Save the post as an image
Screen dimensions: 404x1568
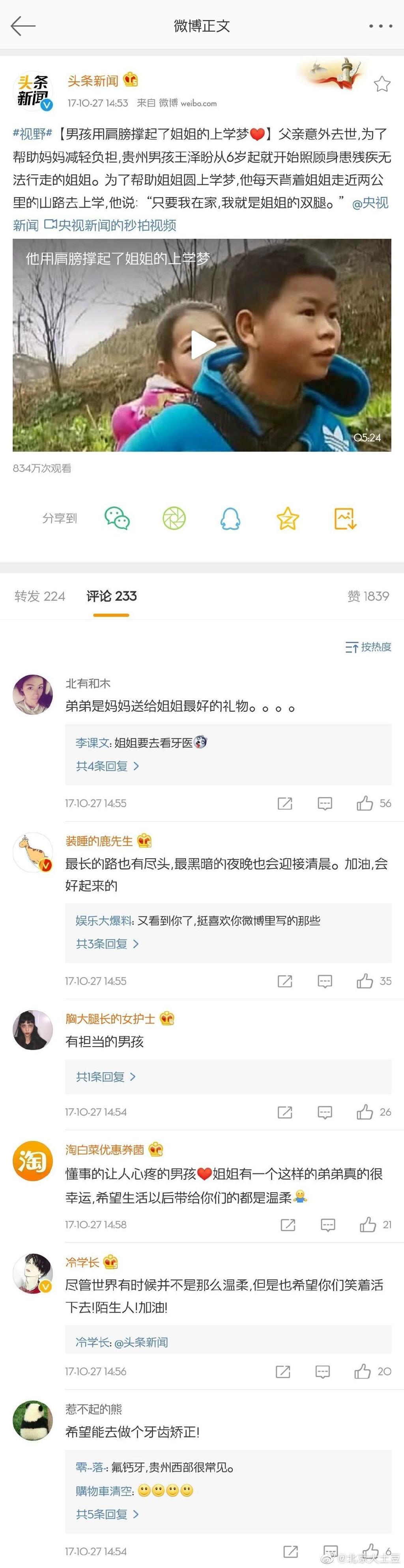tap(345, 519)
